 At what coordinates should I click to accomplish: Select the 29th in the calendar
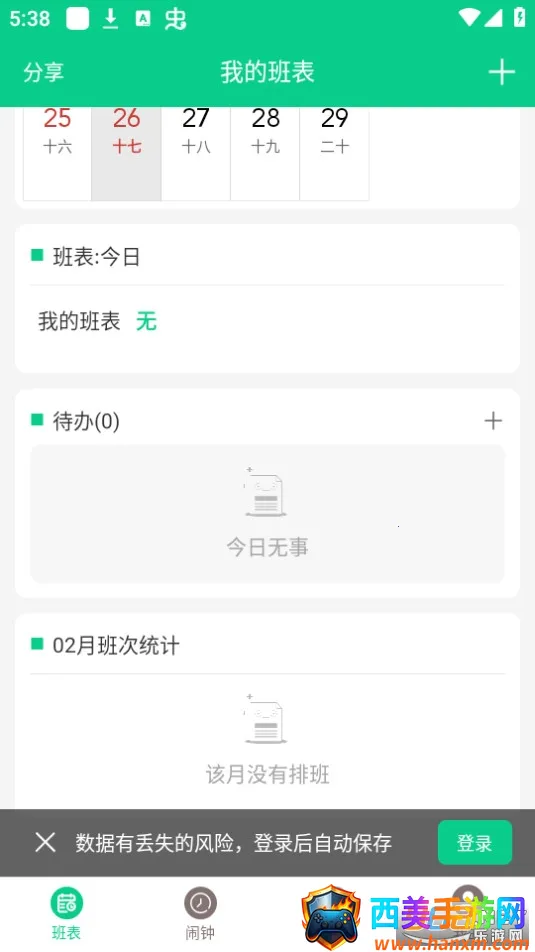pos(334,154)
